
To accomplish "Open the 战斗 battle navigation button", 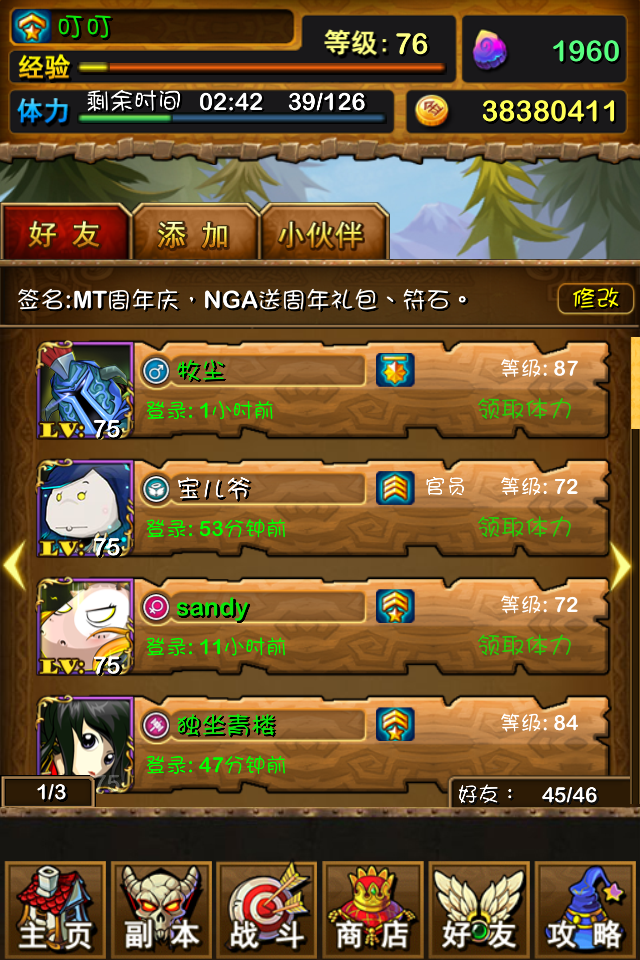I will tap(267, 910).
